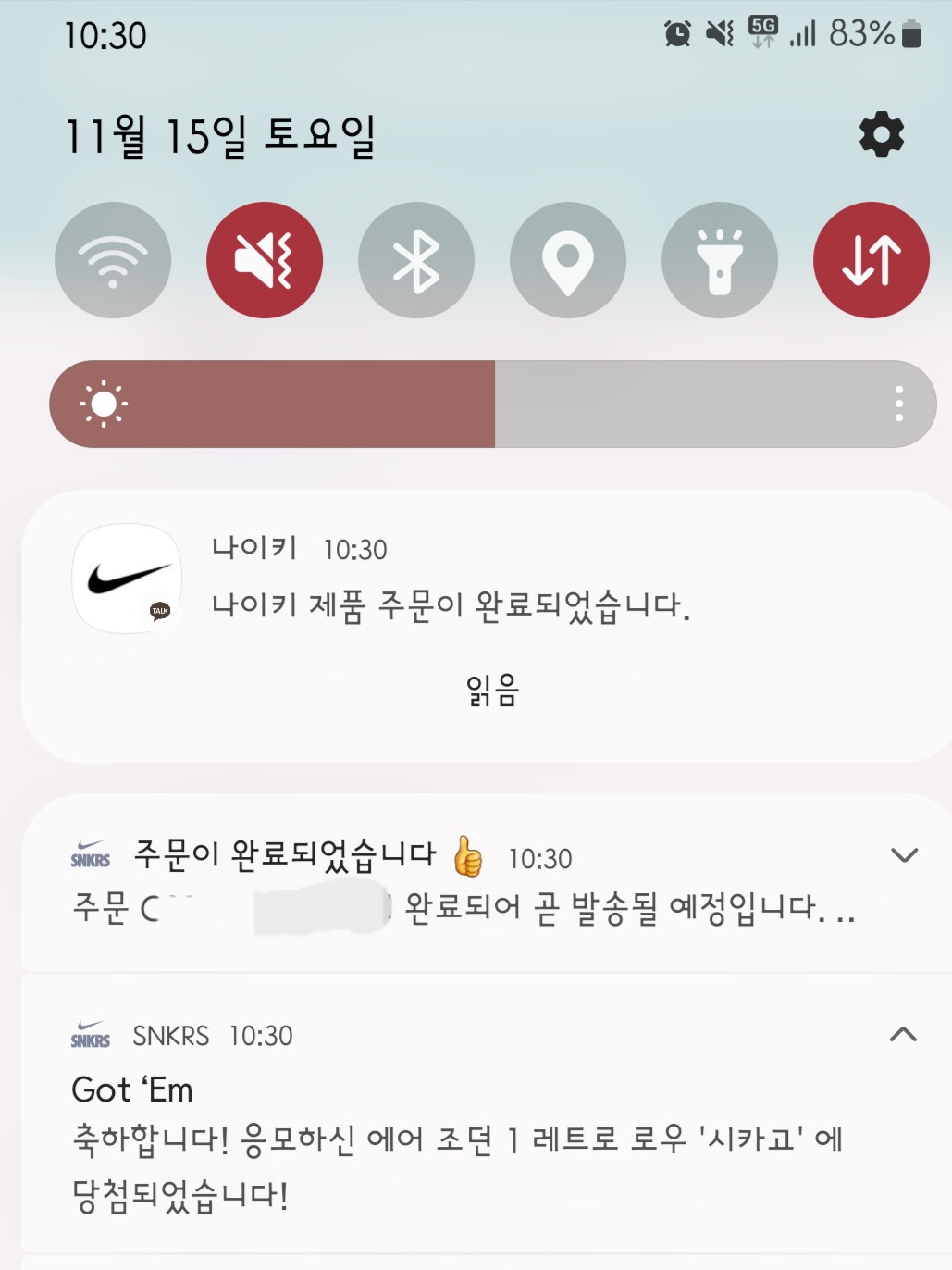This screenshot has height=1270, width=952.
Task: Open system settings via the gear icon
Action: pos(882,135)
